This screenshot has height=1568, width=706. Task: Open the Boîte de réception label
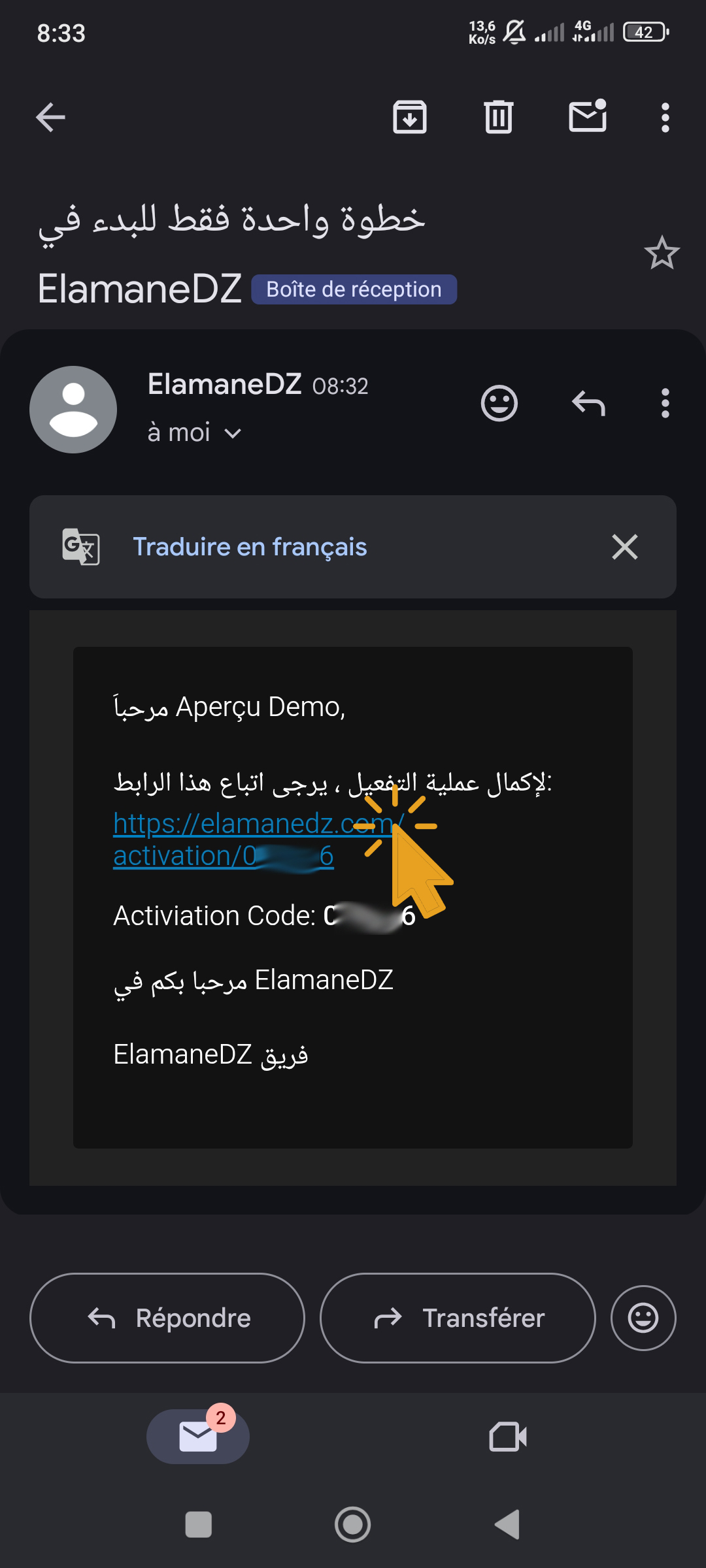[354, 289]
